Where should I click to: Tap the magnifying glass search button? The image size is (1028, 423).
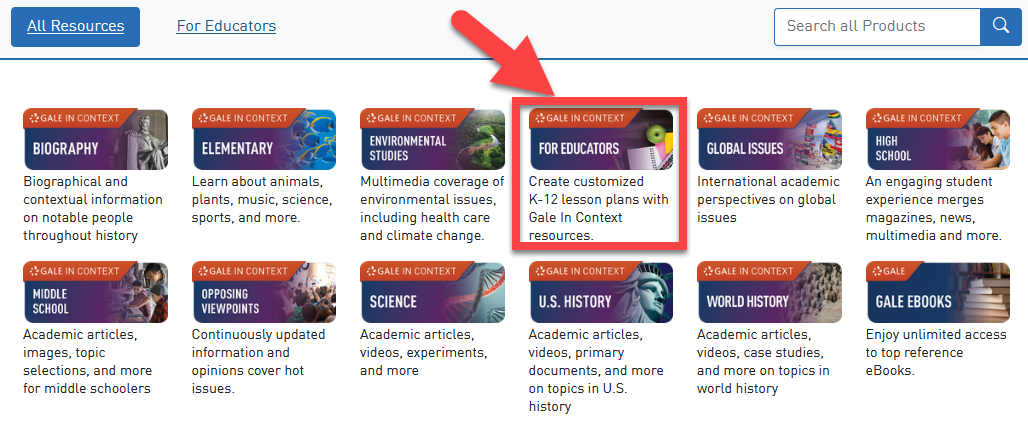(x=1001, y=26)
